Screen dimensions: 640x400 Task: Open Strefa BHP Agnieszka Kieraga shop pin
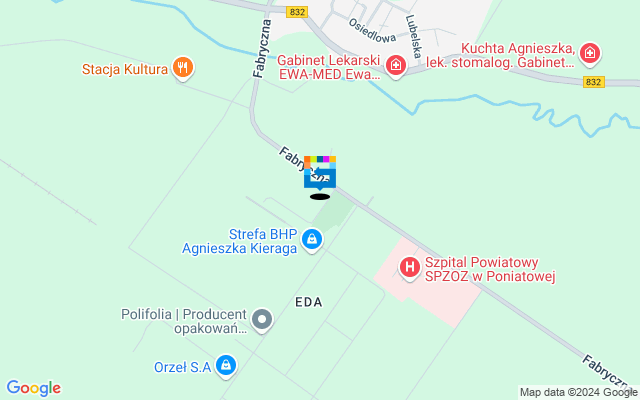[312, 239]
